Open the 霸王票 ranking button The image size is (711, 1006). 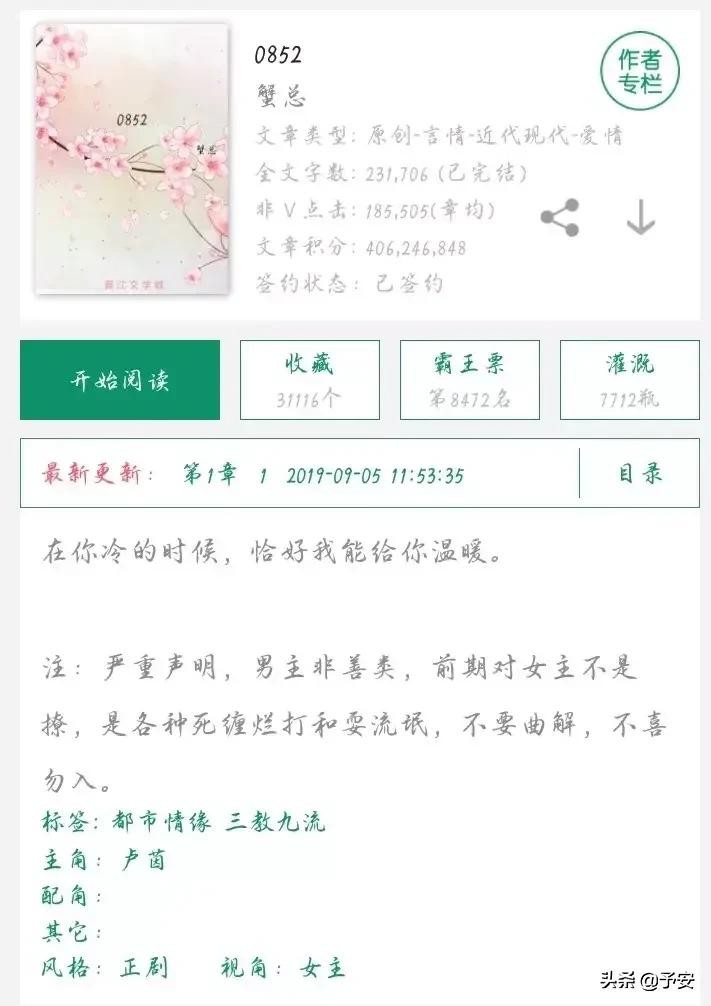pyautogui.click(x=469, y=380)
